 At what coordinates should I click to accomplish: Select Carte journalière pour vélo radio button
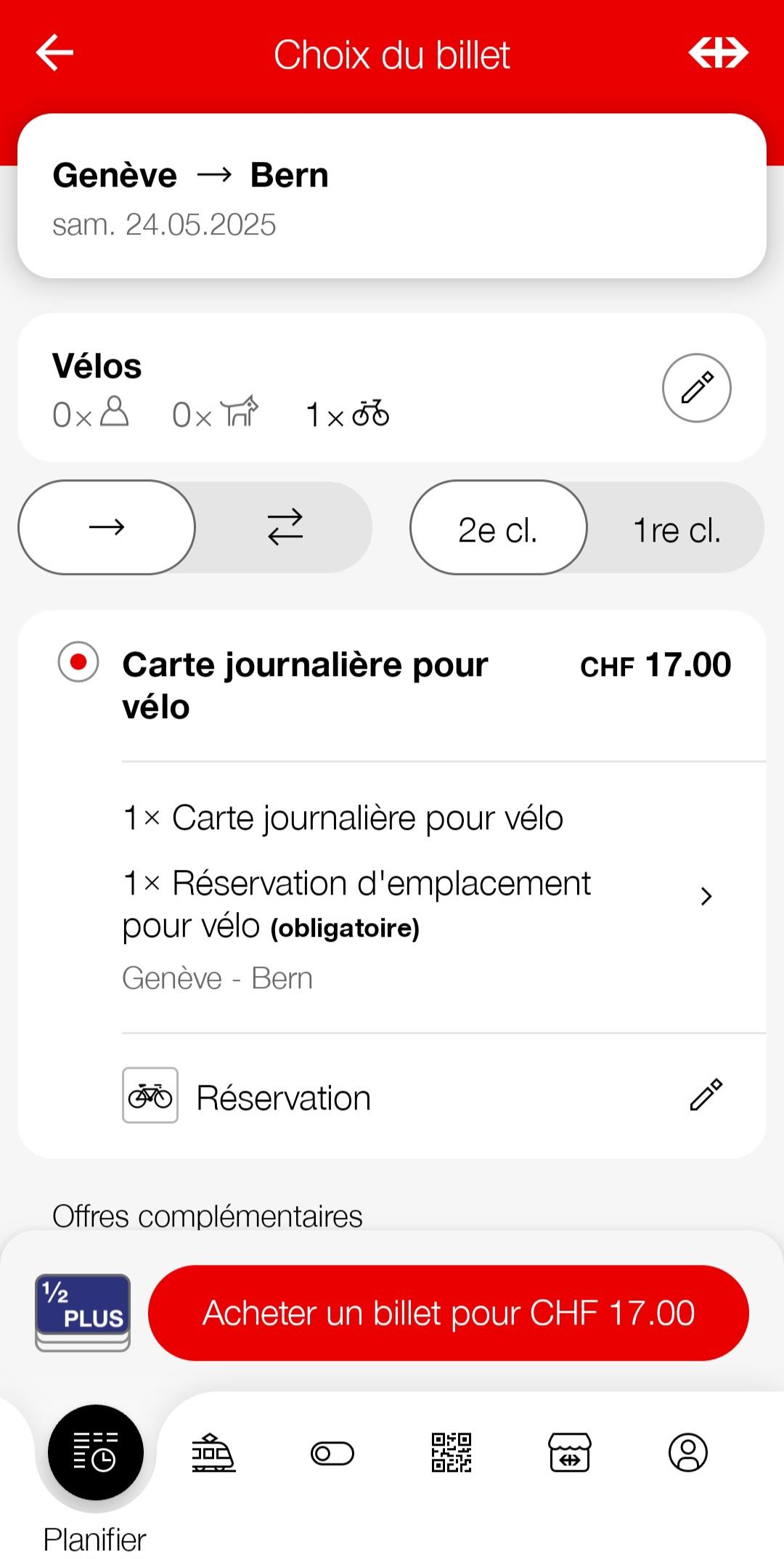[78, 662]
